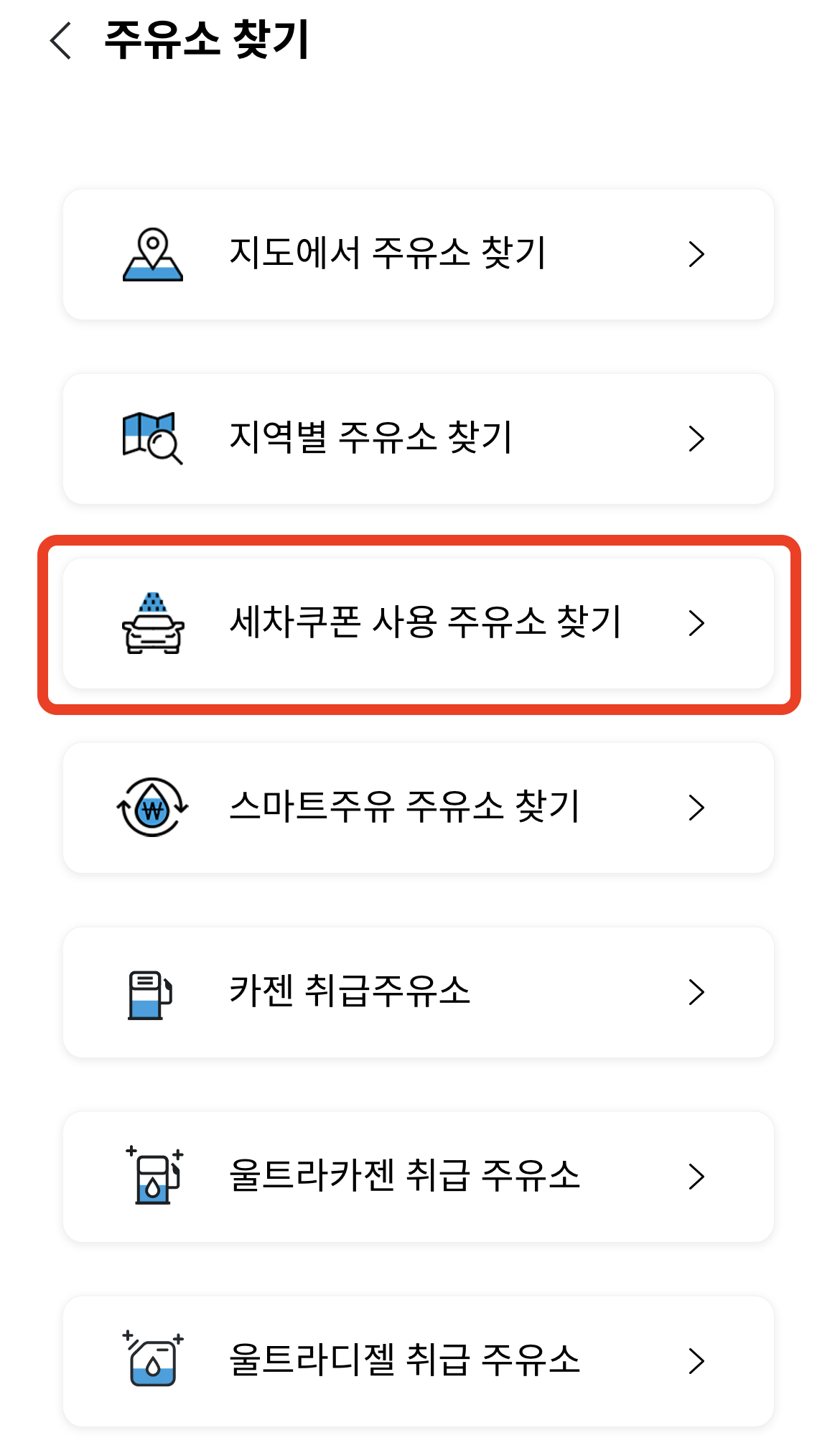Open 지도에서 주유소 찾기
The width and height of the screenshot is (840, 1453).
tap(419, 254)
